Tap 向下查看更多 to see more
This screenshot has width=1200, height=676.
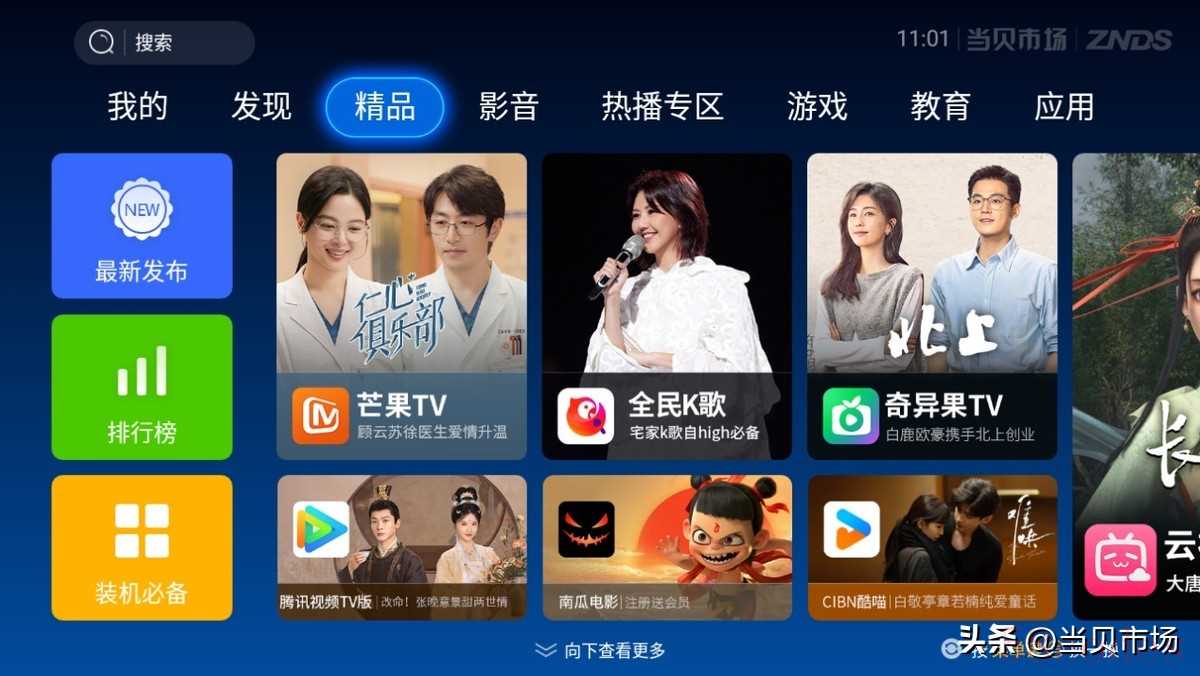click(600, 651)
